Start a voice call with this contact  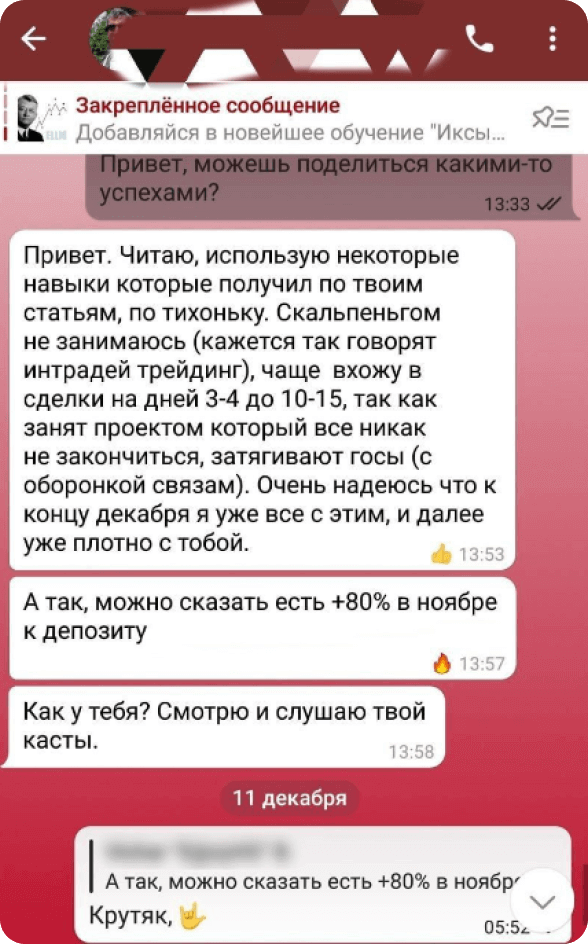[480, 40]
